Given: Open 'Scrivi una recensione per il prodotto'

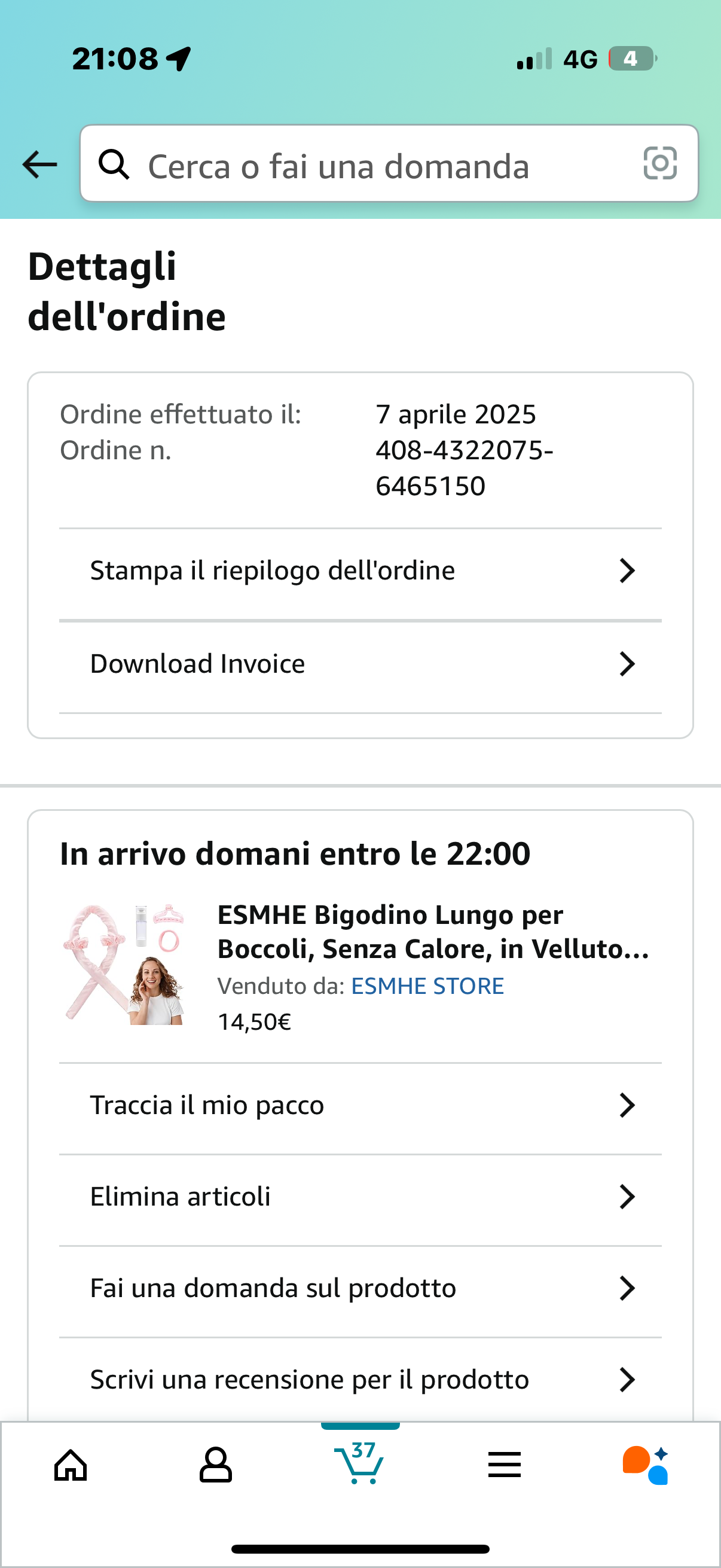Looking at the screenshot, I should coord(360,1379).
